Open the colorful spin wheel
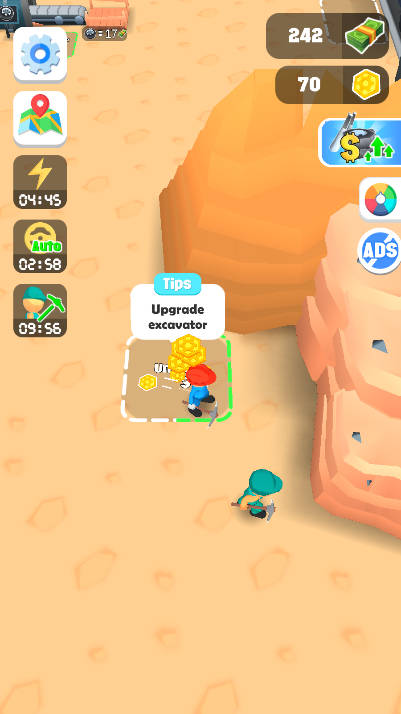401x714 pixels. (x=381, y=199)
